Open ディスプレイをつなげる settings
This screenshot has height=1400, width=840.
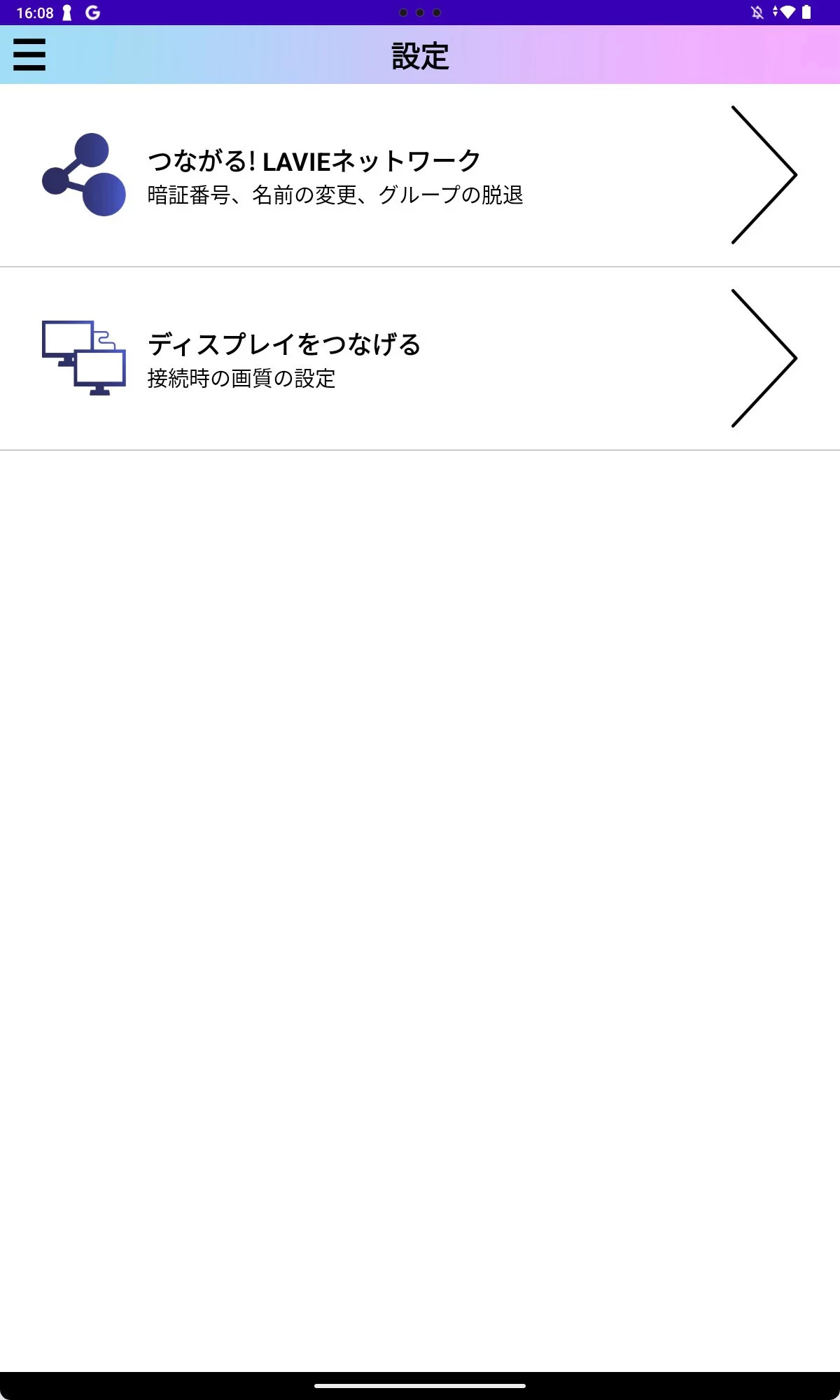pos(420,358)
